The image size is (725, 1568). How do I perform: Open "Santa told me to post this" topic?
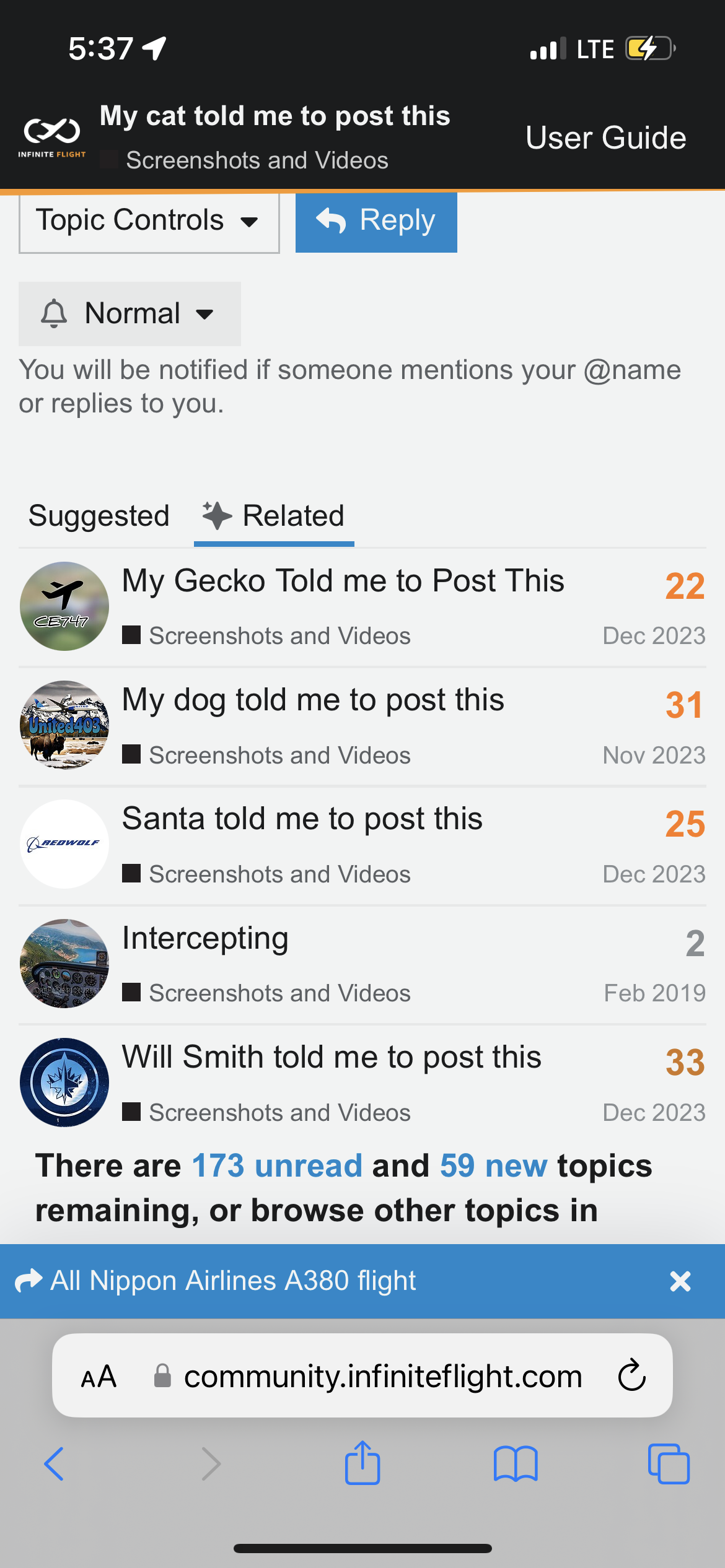302,819
